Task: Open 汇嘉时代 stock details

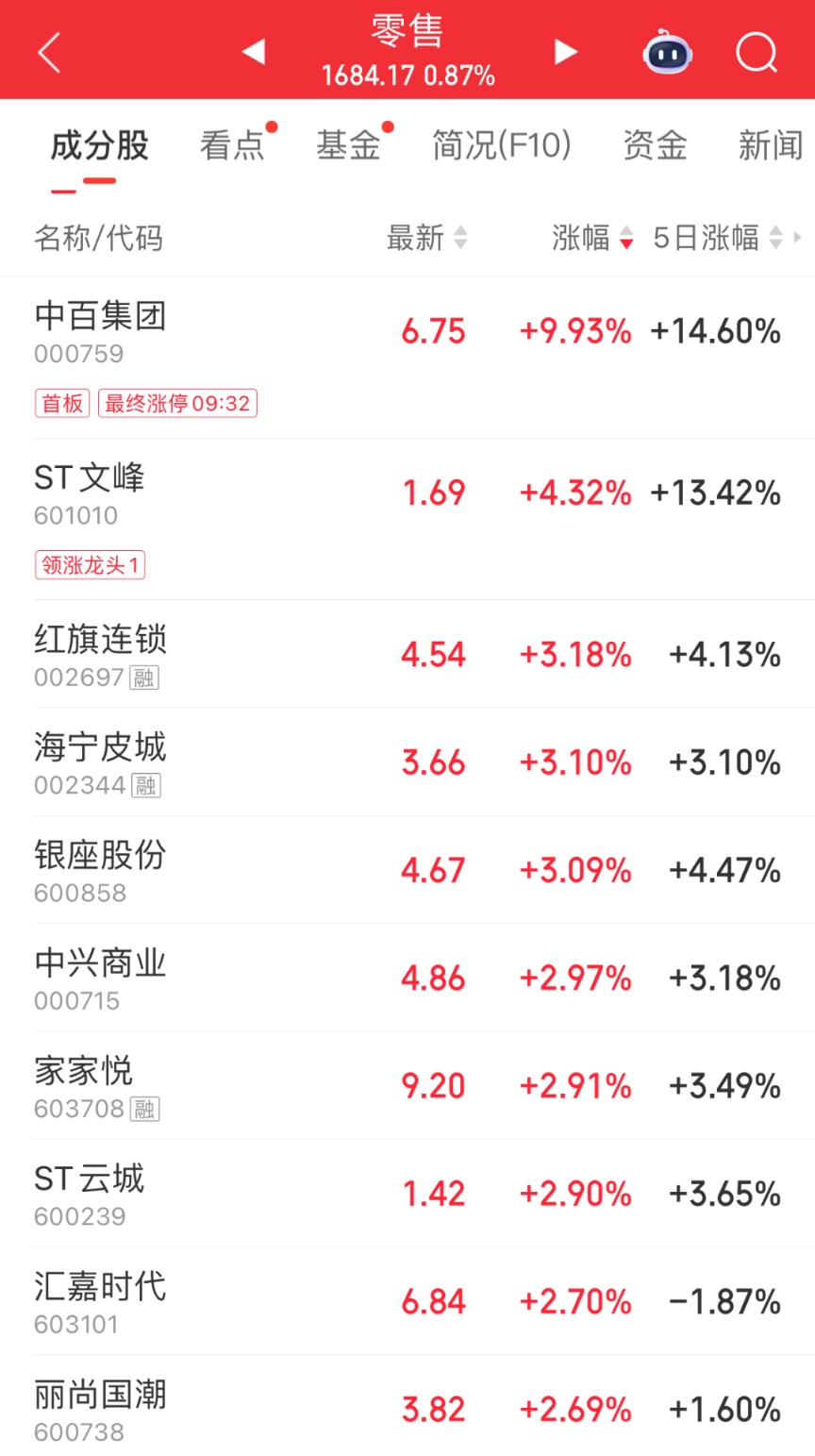Action: pyautogui.click(x=407, y=1301)
